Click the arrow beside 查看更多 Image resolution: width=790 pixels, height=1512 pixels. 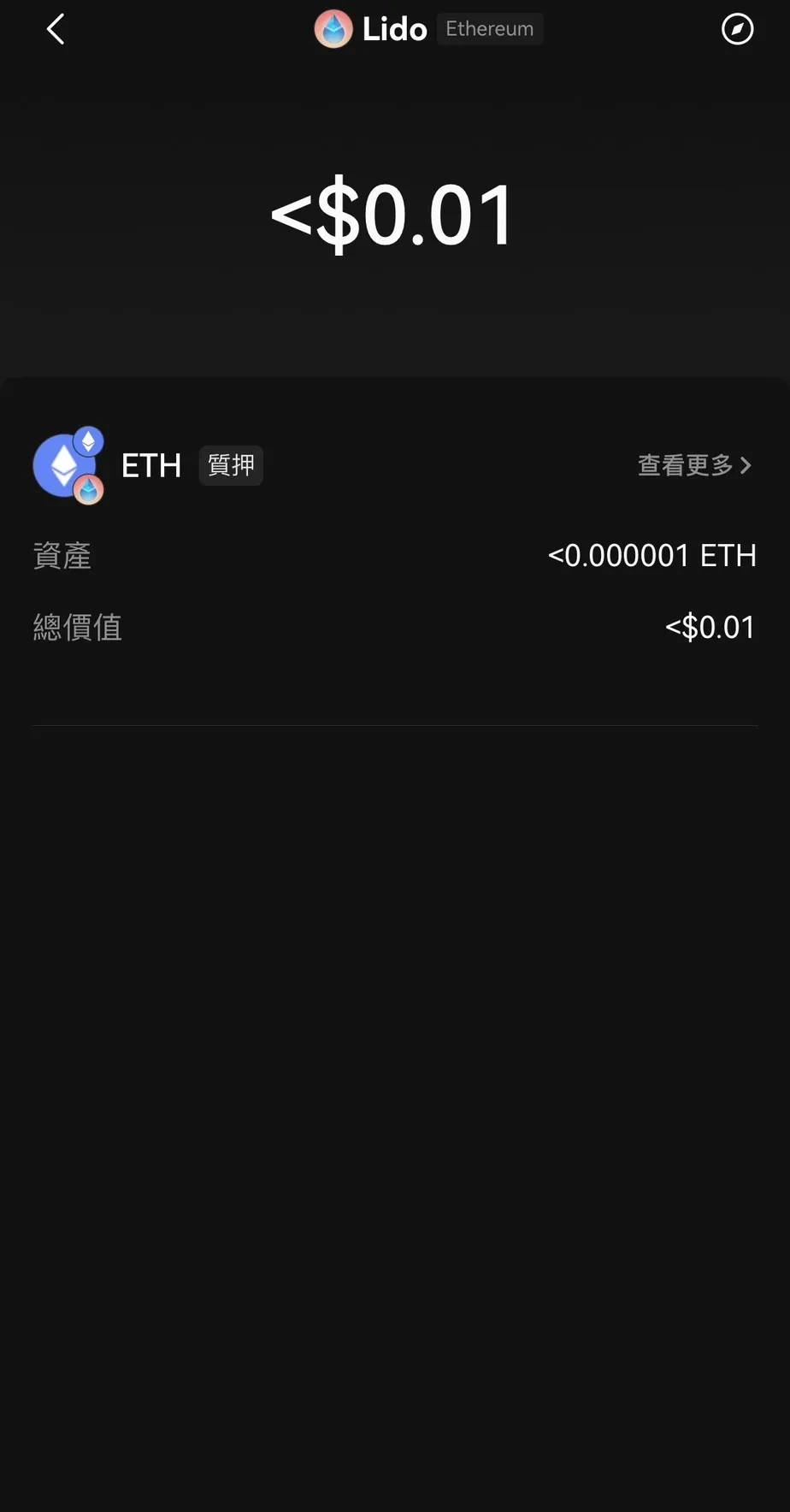tap(747, 465)
